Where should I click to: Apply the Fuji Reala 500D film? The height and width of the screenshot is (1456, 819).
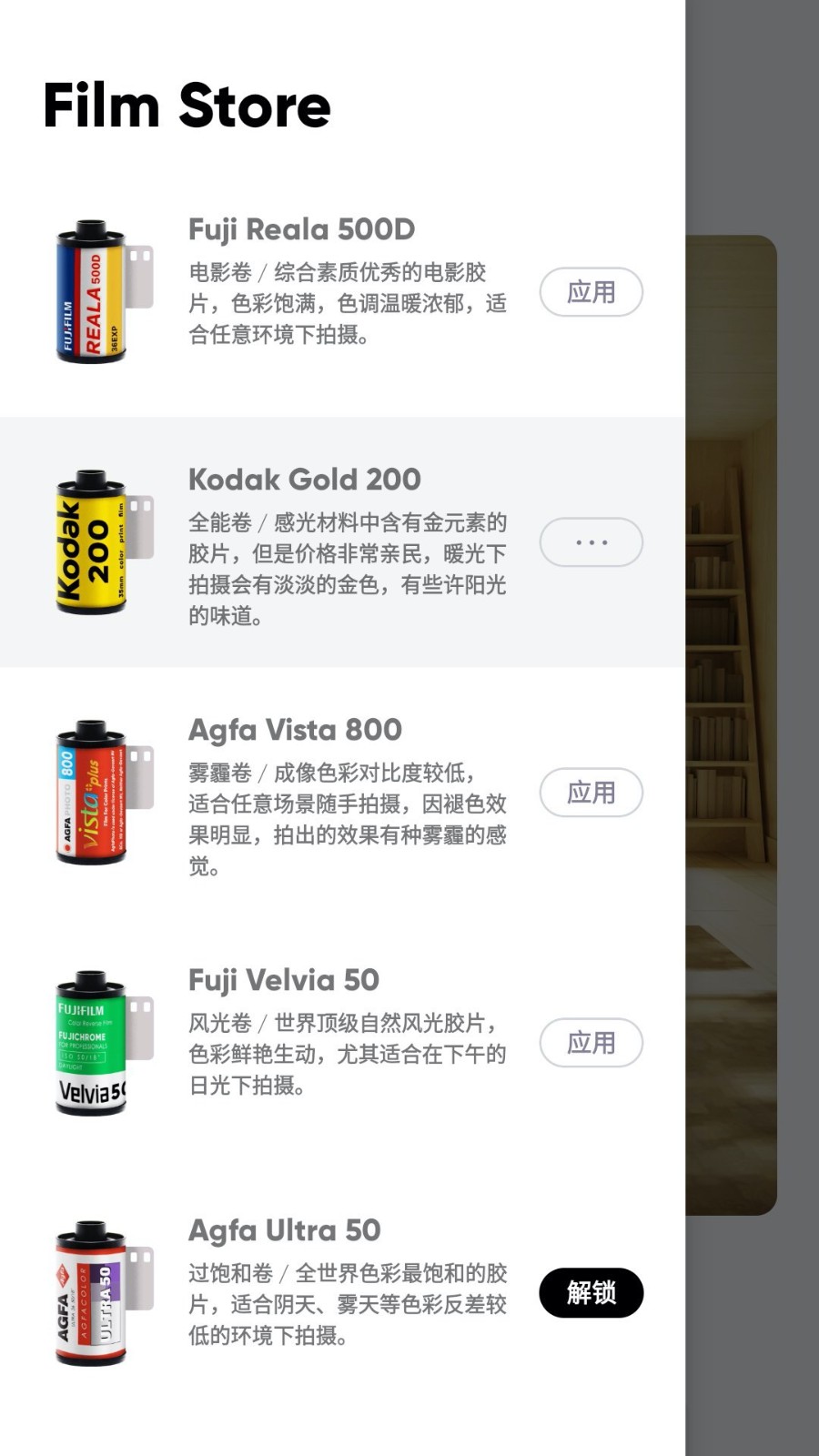591,292
